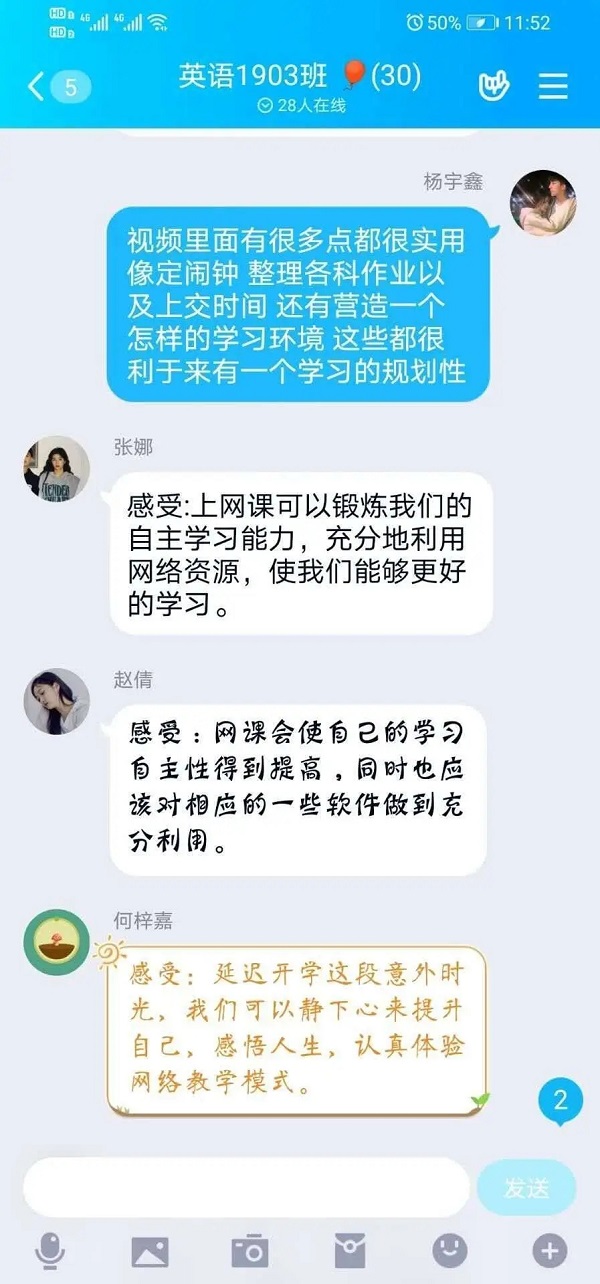
Task: Open the red envelope icon
Action: point(349,1250)
